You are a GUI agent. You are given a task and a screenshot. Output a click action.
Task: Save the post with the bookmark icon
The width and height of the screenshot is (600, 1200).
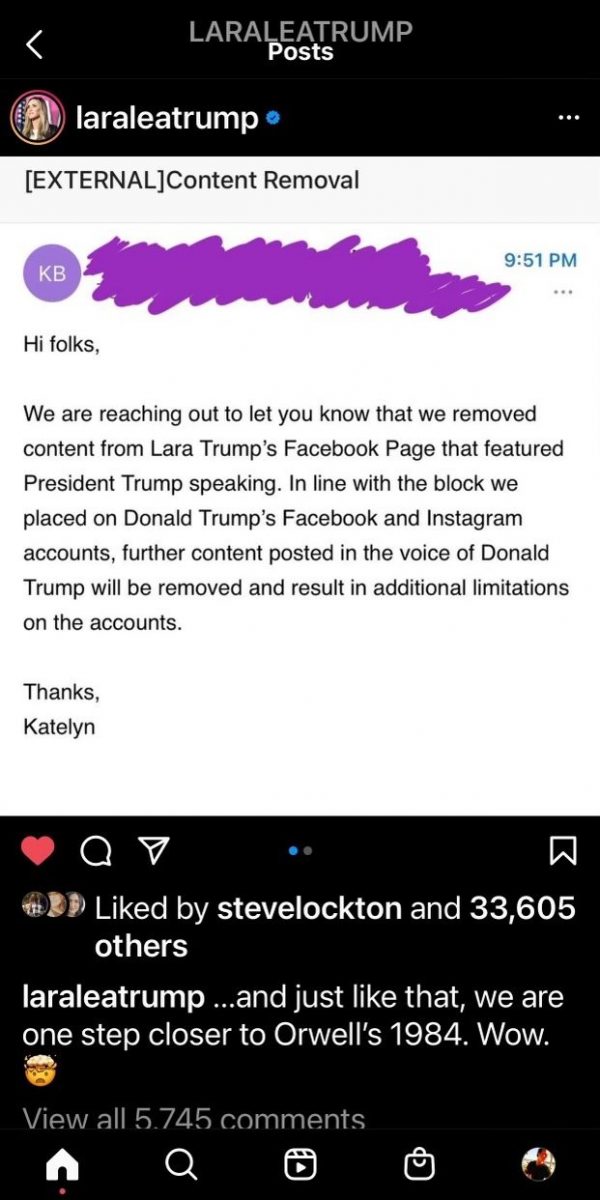[563, 850]
